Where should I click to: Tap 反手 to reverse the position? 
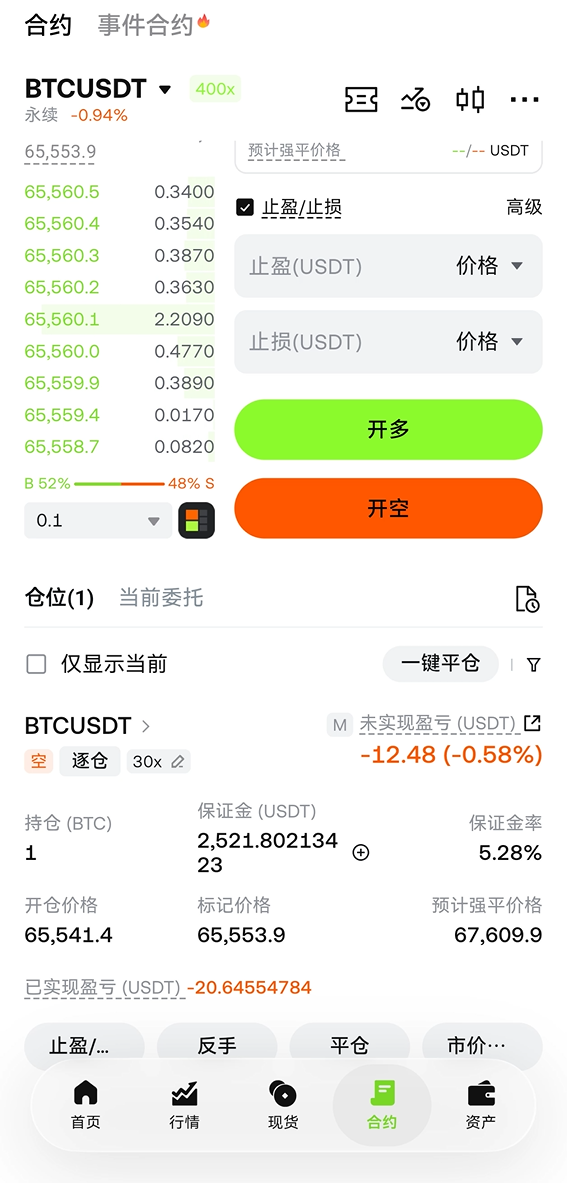click(217, 1046)
